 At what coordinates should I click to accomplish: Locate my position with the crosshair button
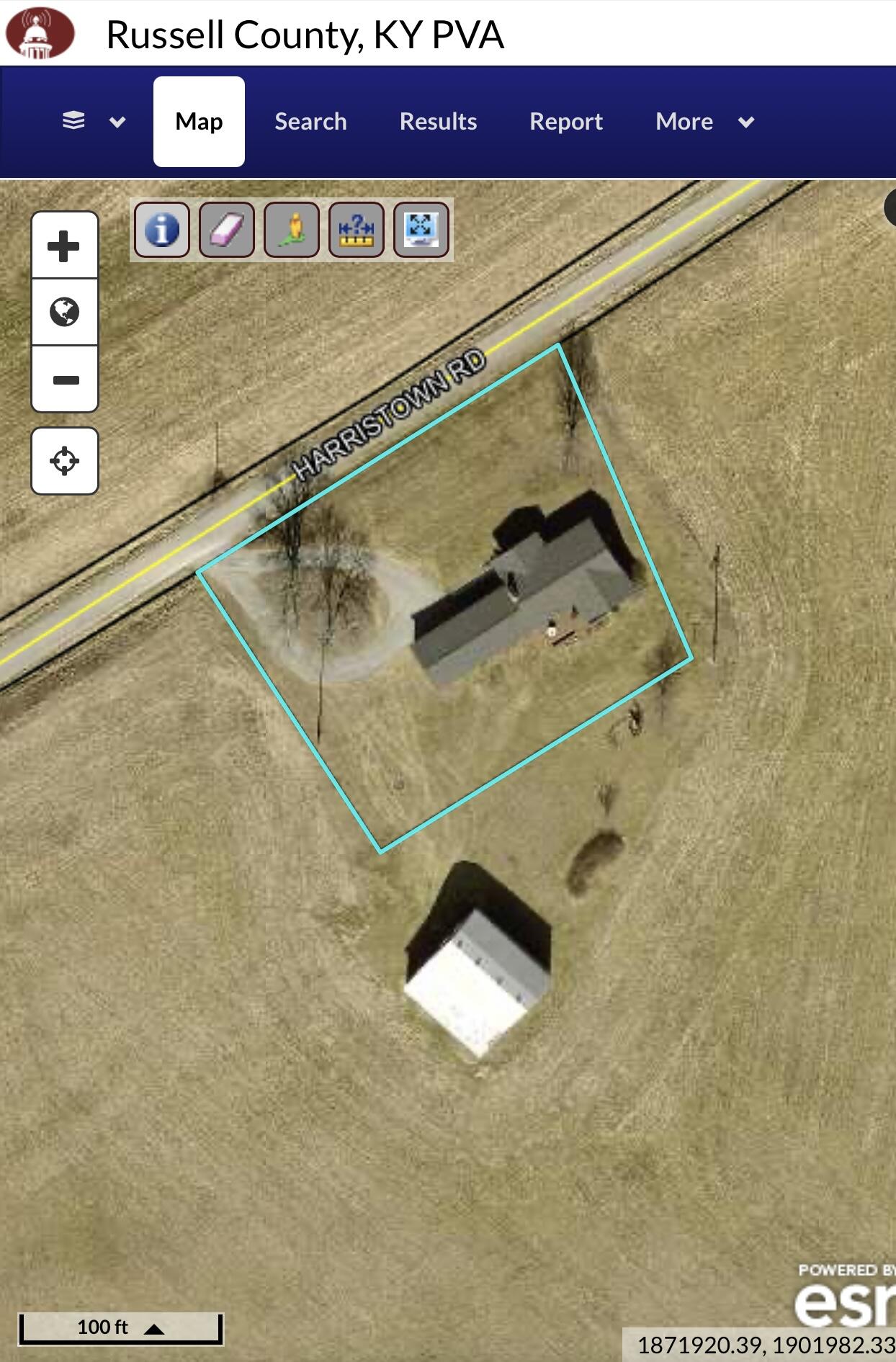pos(64,461)
